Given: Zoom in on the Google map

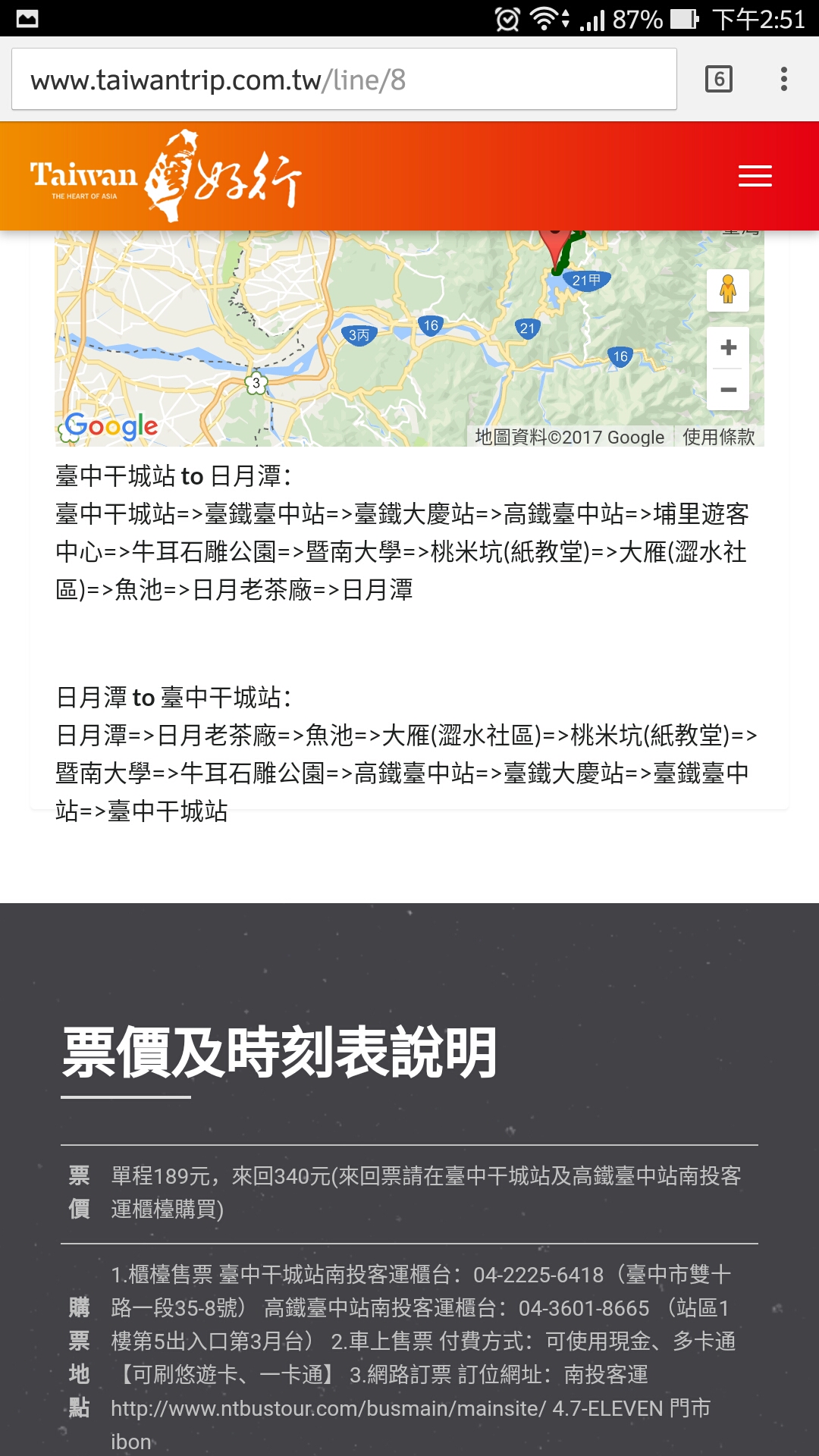Looking at the screenshot, I should click(x=727, y=347).
